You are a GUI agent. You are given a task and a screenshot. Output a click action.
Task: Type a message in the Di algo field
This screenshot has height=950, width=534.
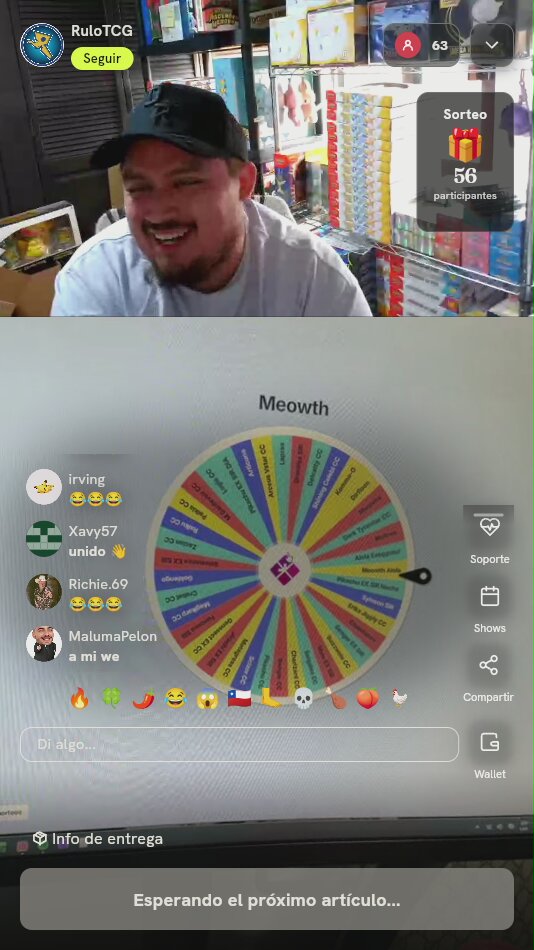tap(239, 744)
